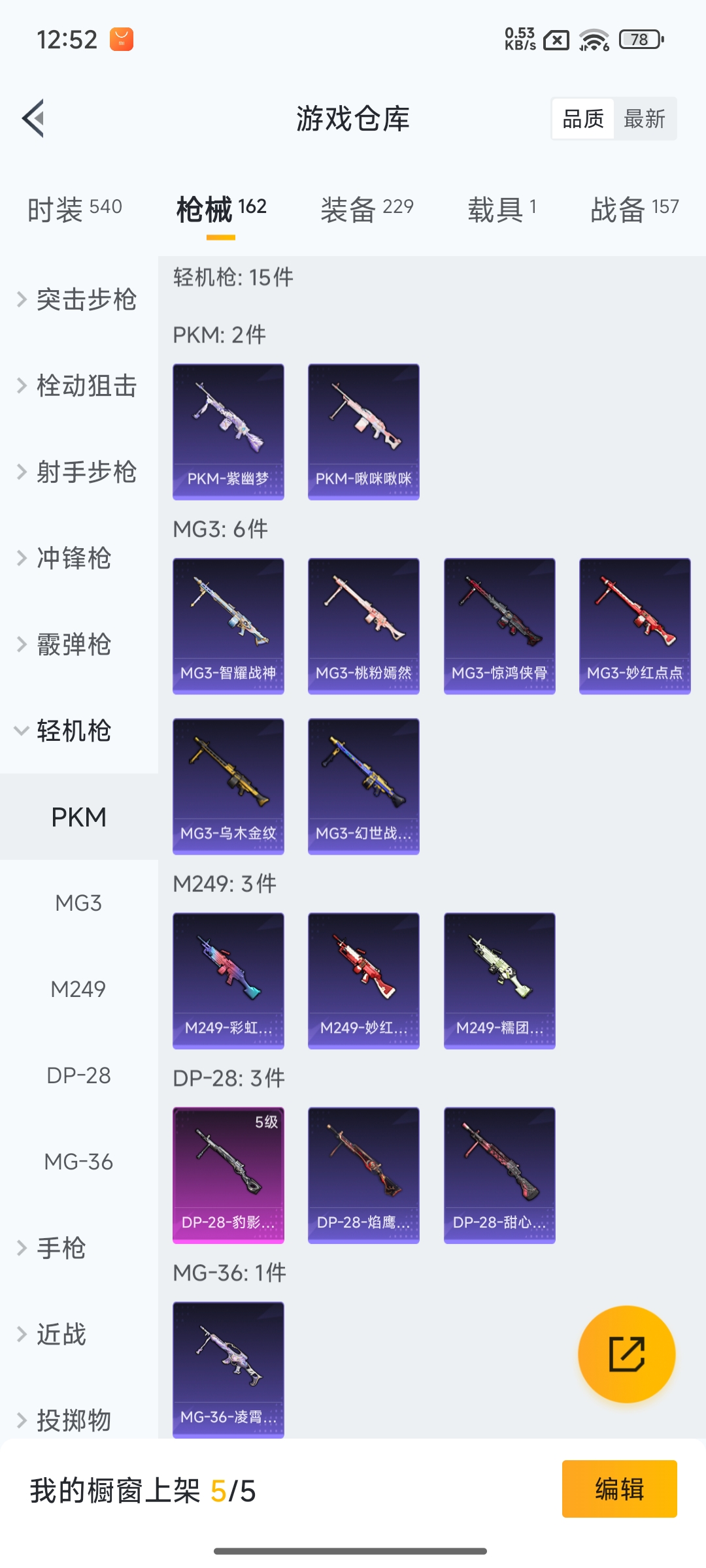
Task: Tap the battery indicator showing 78
Action: (637, 41)
